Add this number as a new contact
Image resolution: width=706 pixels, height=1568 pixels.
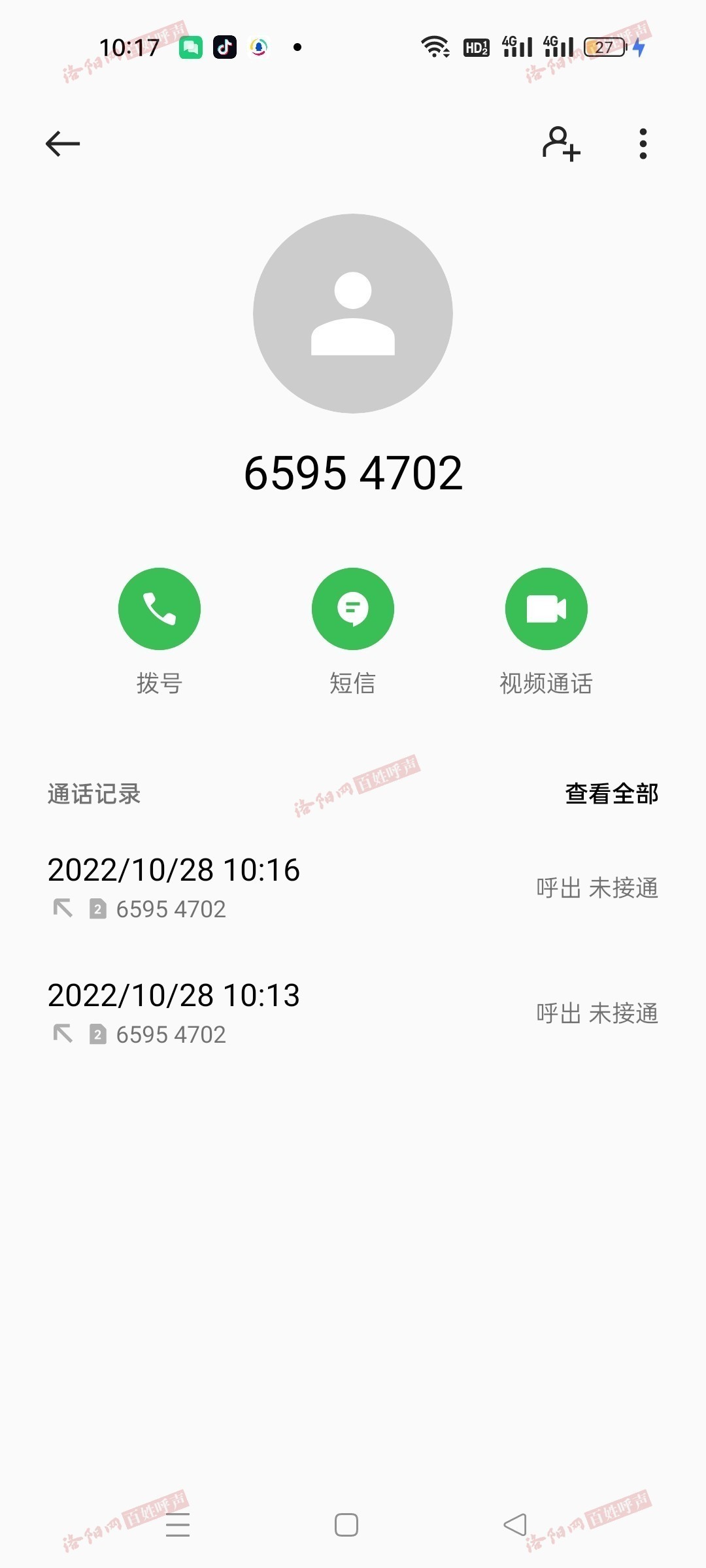(561, 144)
